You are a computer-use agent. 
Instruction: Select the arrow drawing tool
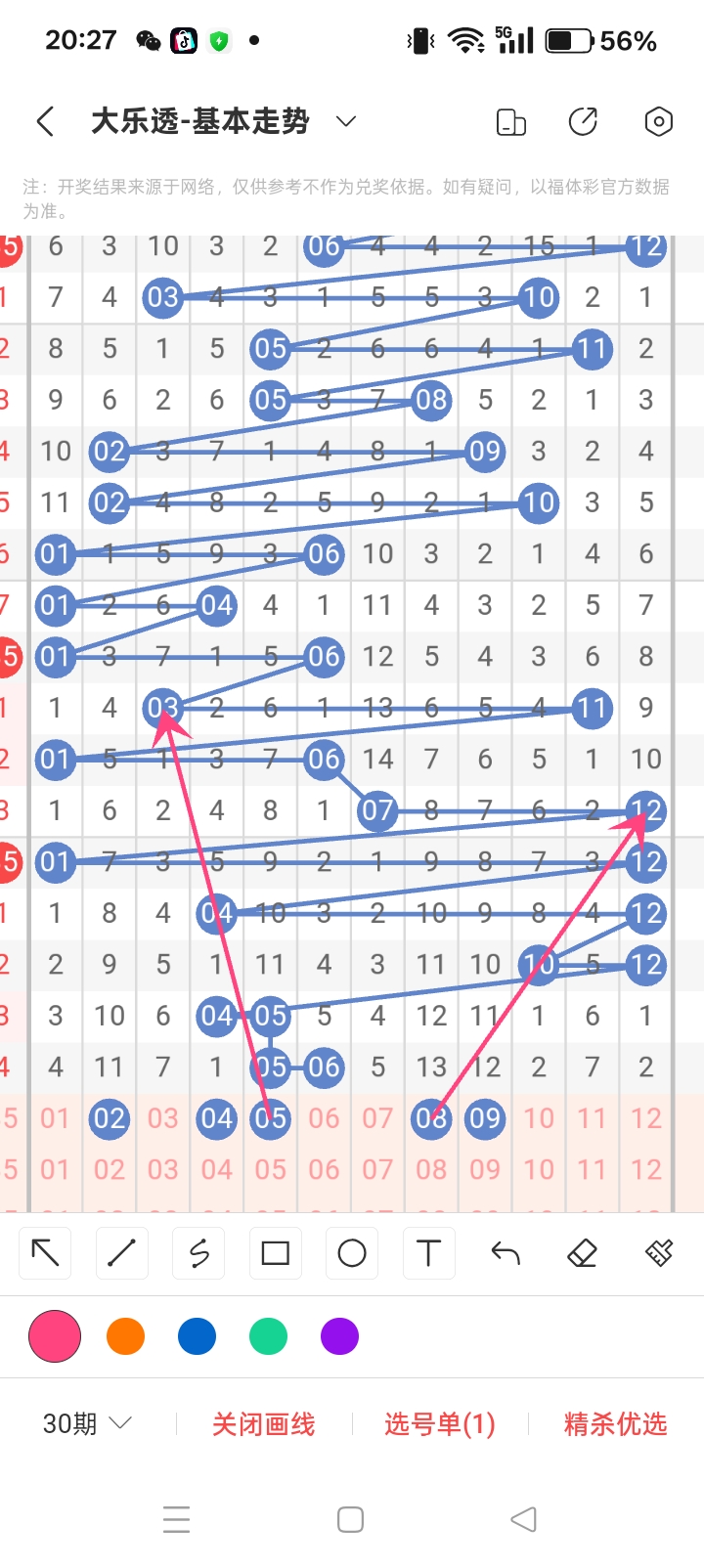point(46,1253)
